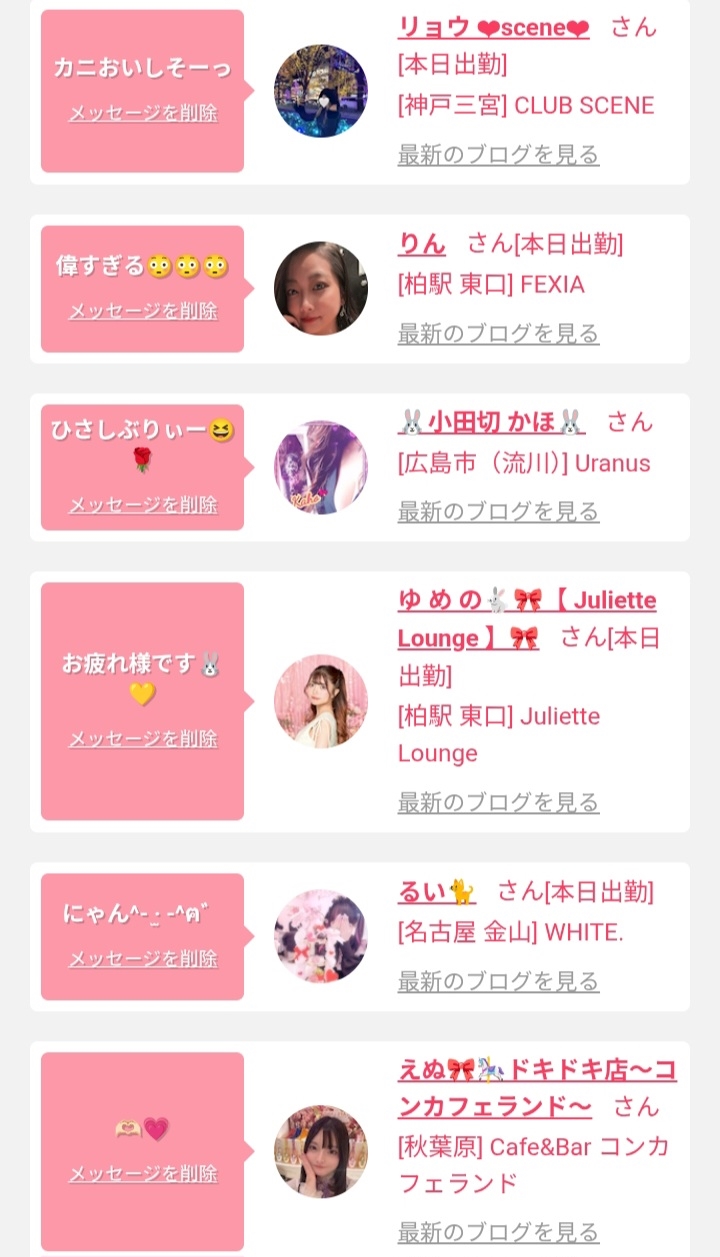
Task: Tap ゆめの's profile photo
Action: (x=321, y=701)
